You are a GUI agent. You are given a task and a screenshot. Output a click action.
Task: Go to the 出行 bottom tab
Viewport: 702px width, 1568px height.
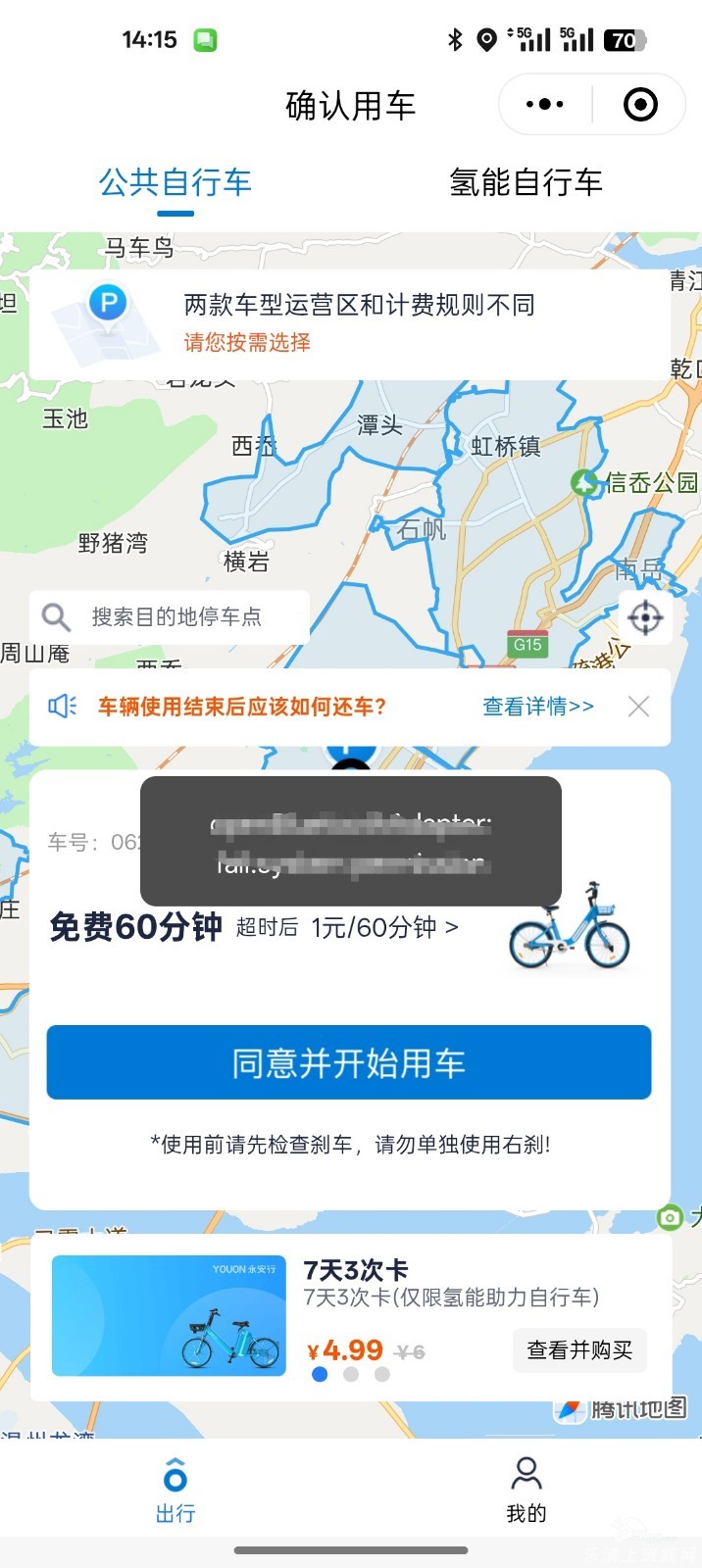(x=175, y=1490)
